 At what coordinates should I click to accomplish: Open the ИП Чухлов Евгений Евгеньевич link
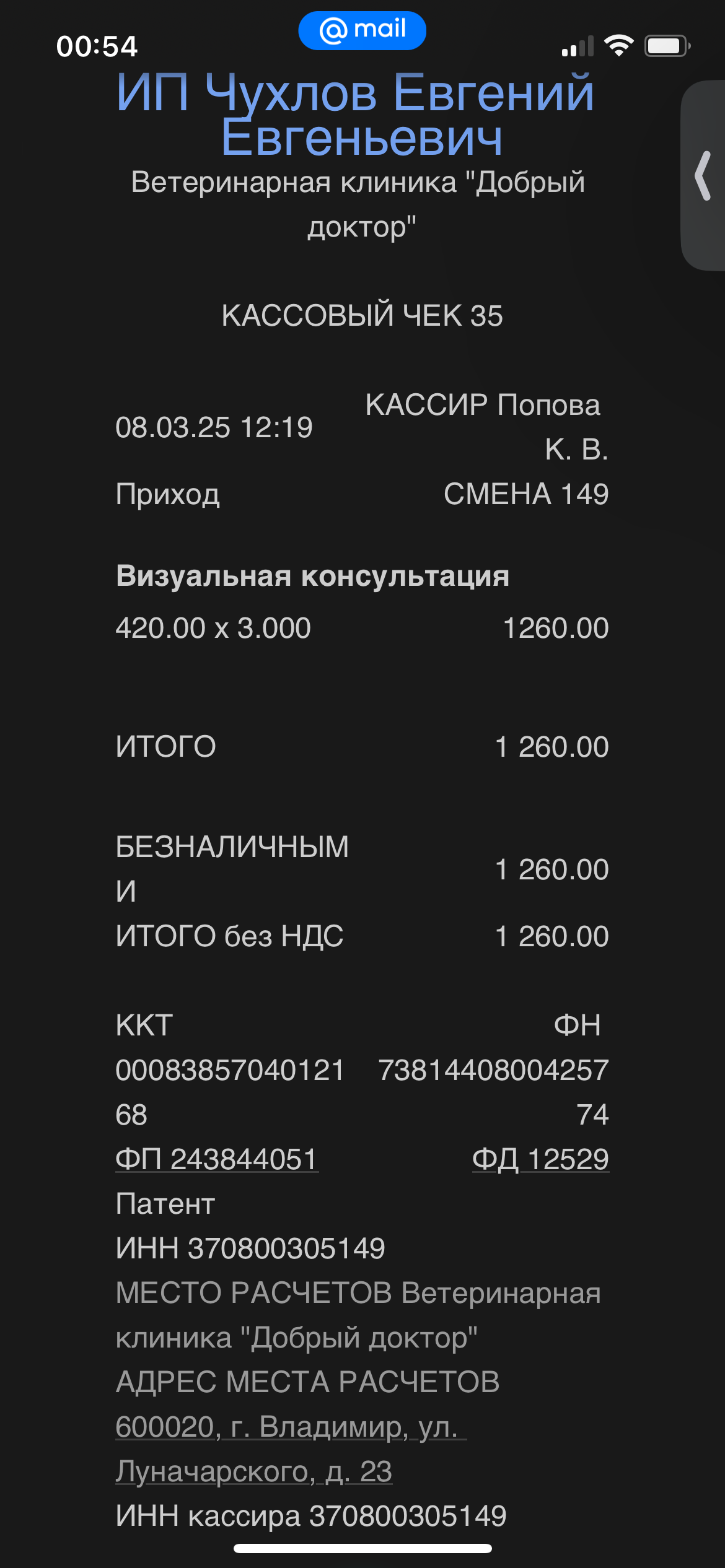[x=356, y=115]
